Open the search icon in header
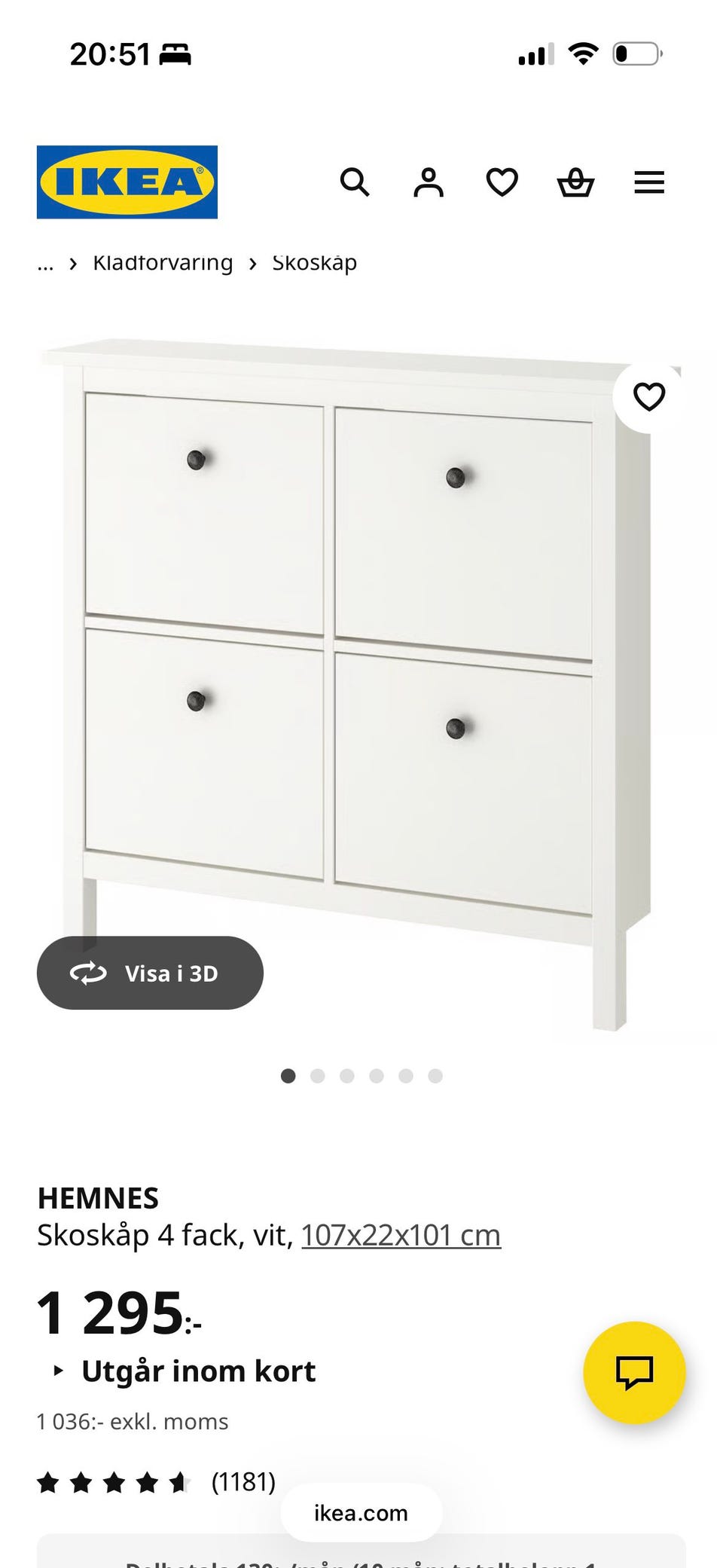This screenshot has width=723, height=1568. 355,182
